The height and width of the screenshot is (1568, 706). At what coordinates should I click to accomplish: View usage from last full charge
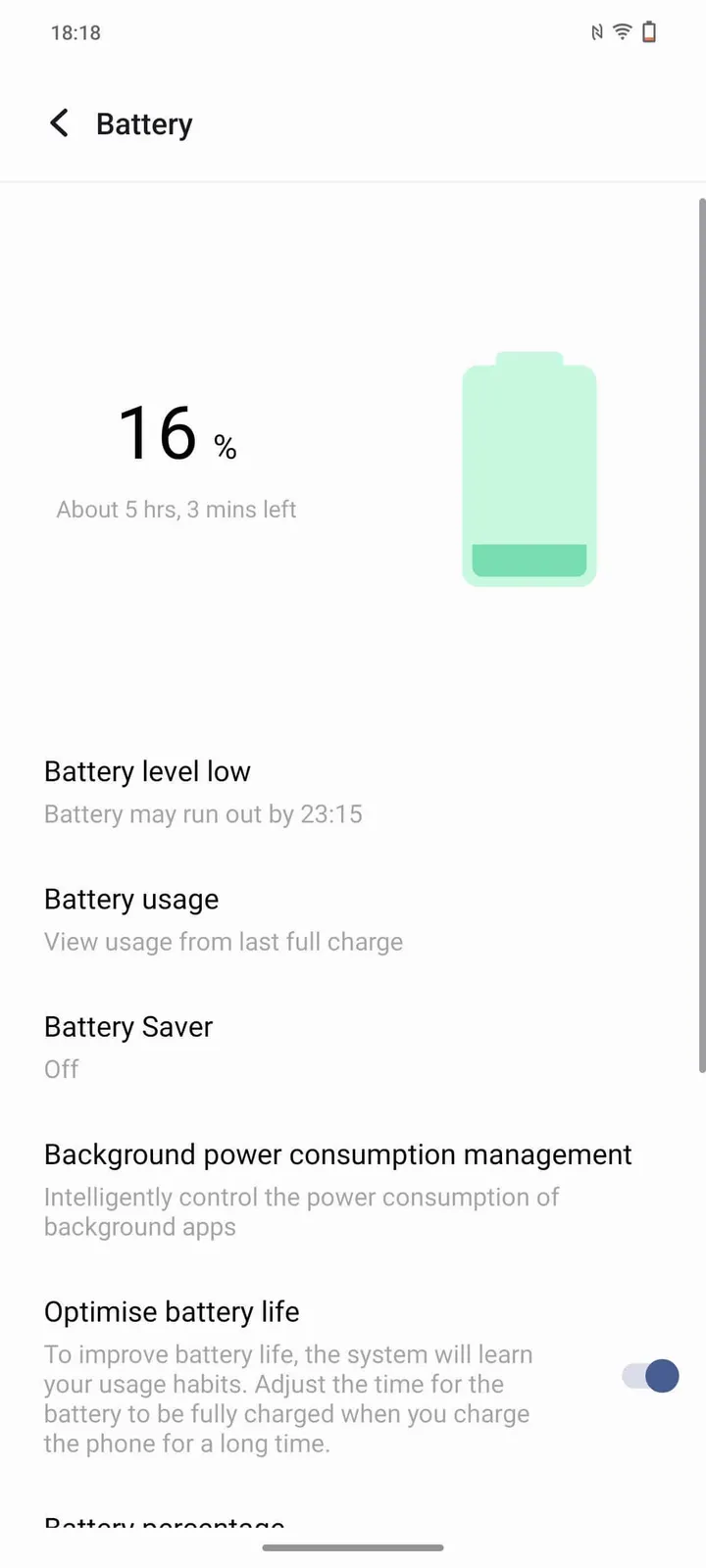coord(223,941)
